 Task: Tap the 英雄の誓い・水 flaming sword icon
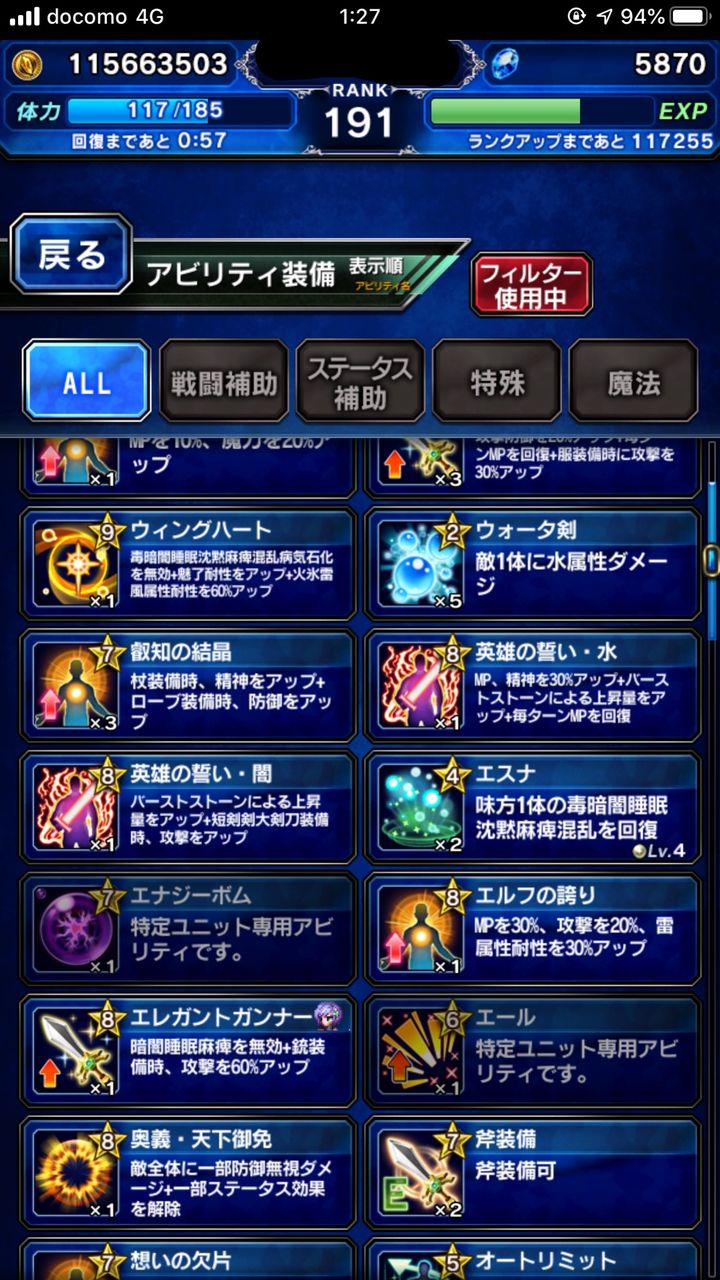tap(421, 683)
